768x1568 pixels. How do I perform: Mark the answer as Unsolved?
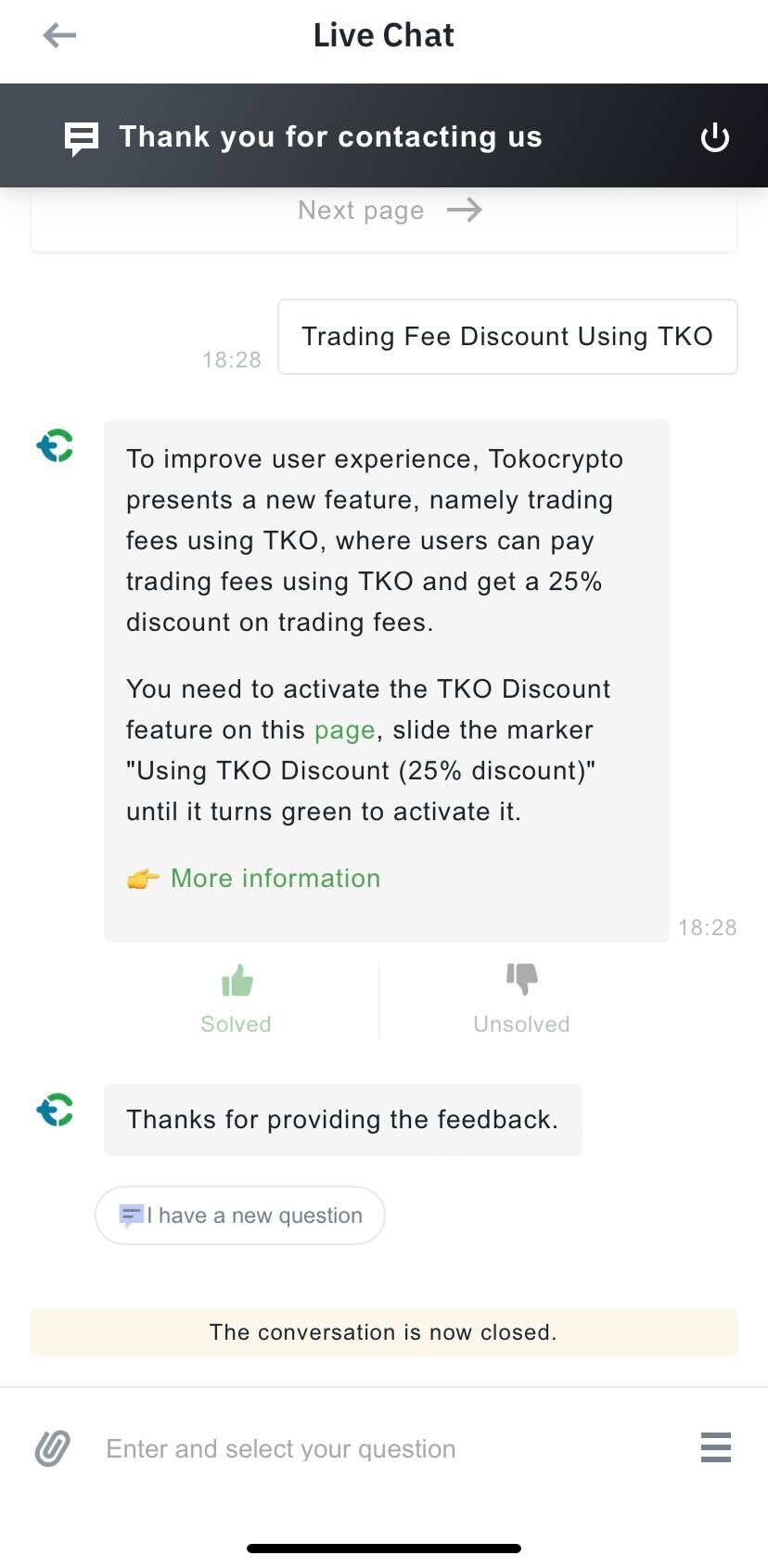pyautogui.click(x=521, y=999)
